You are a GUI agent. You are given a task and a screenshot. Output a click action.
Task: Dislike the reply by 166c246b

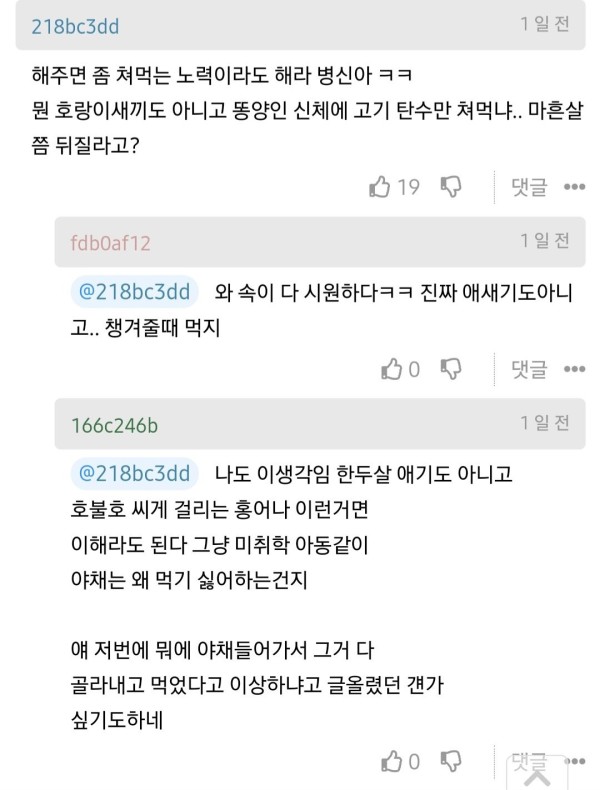point(451,762)
